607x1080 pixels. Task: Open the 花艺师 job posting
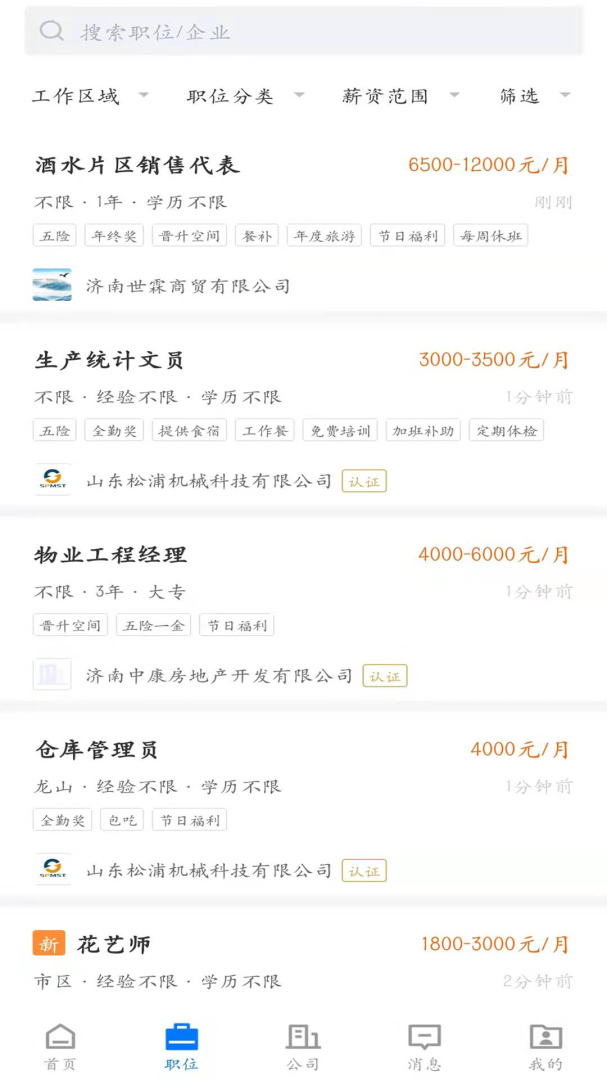[114, 944]
